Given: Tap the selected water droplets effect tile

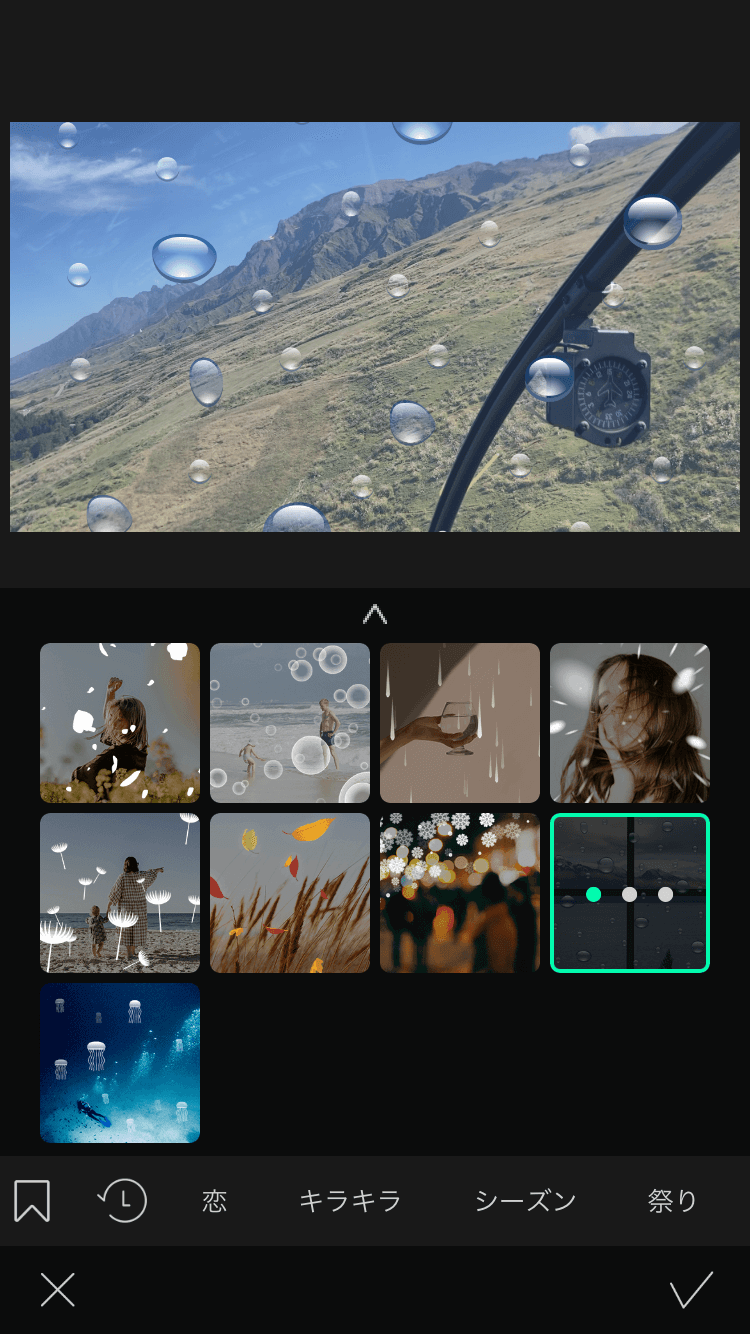Looking at the screenshot, I should [x=630, y=893].
